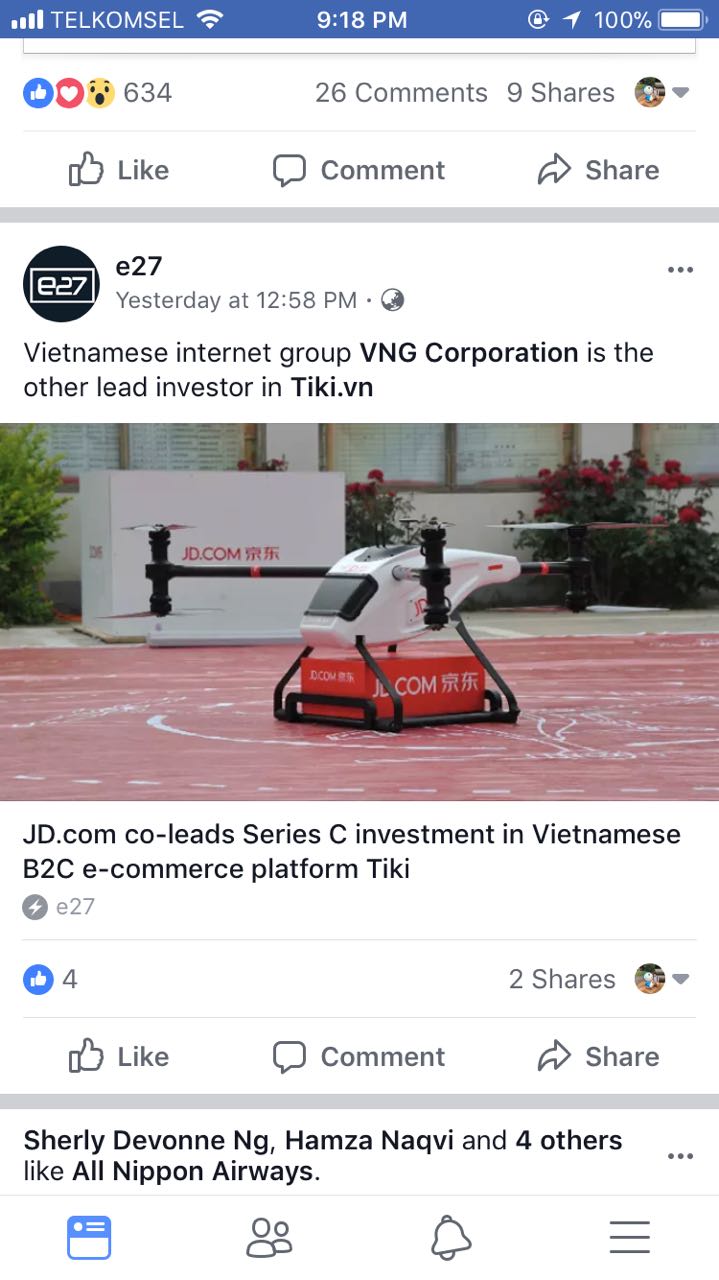Open the e27 post's three-dot menu
The height and width of the screenshot is (1280, 719).
pos(680,270)
